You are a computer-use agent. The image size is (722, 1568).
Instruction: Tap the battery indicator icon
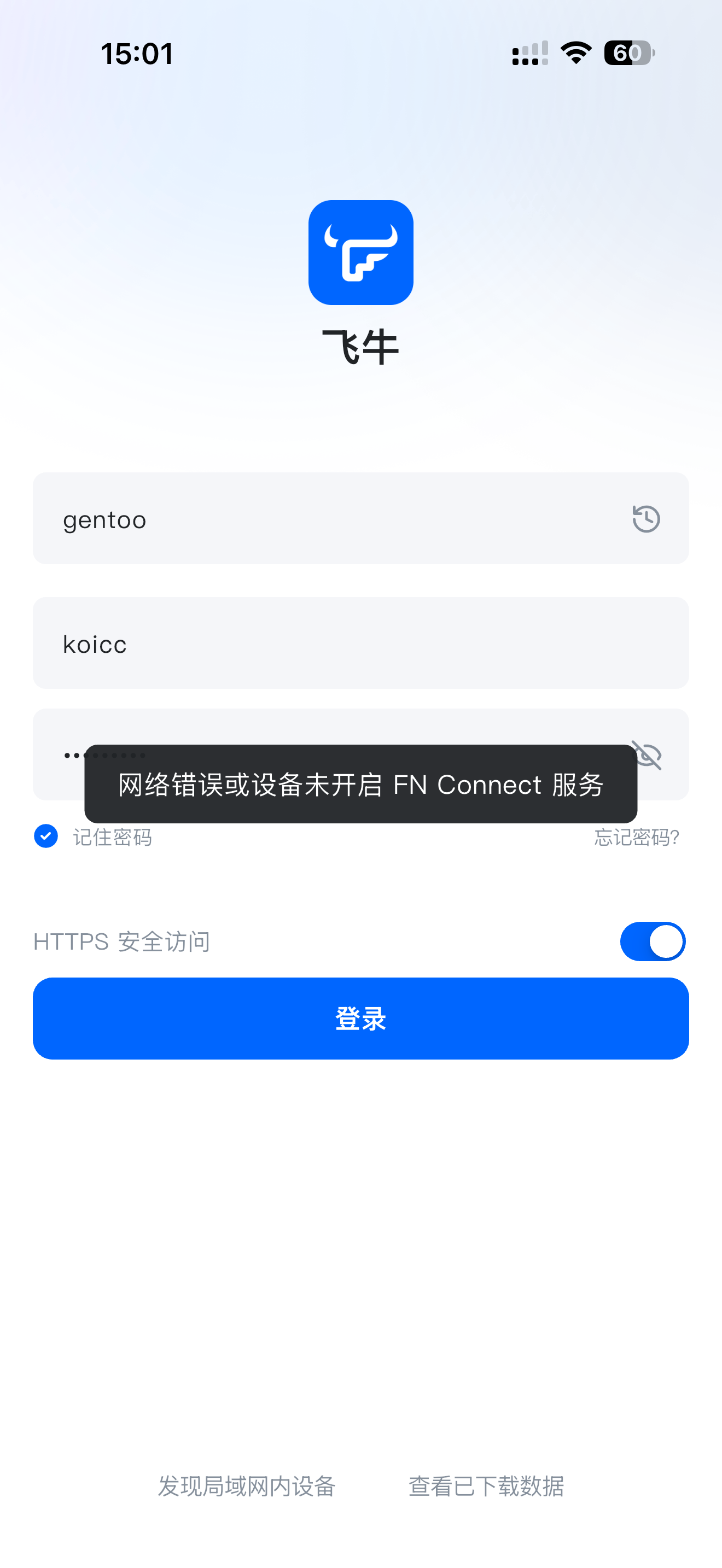tap(629, 54)
